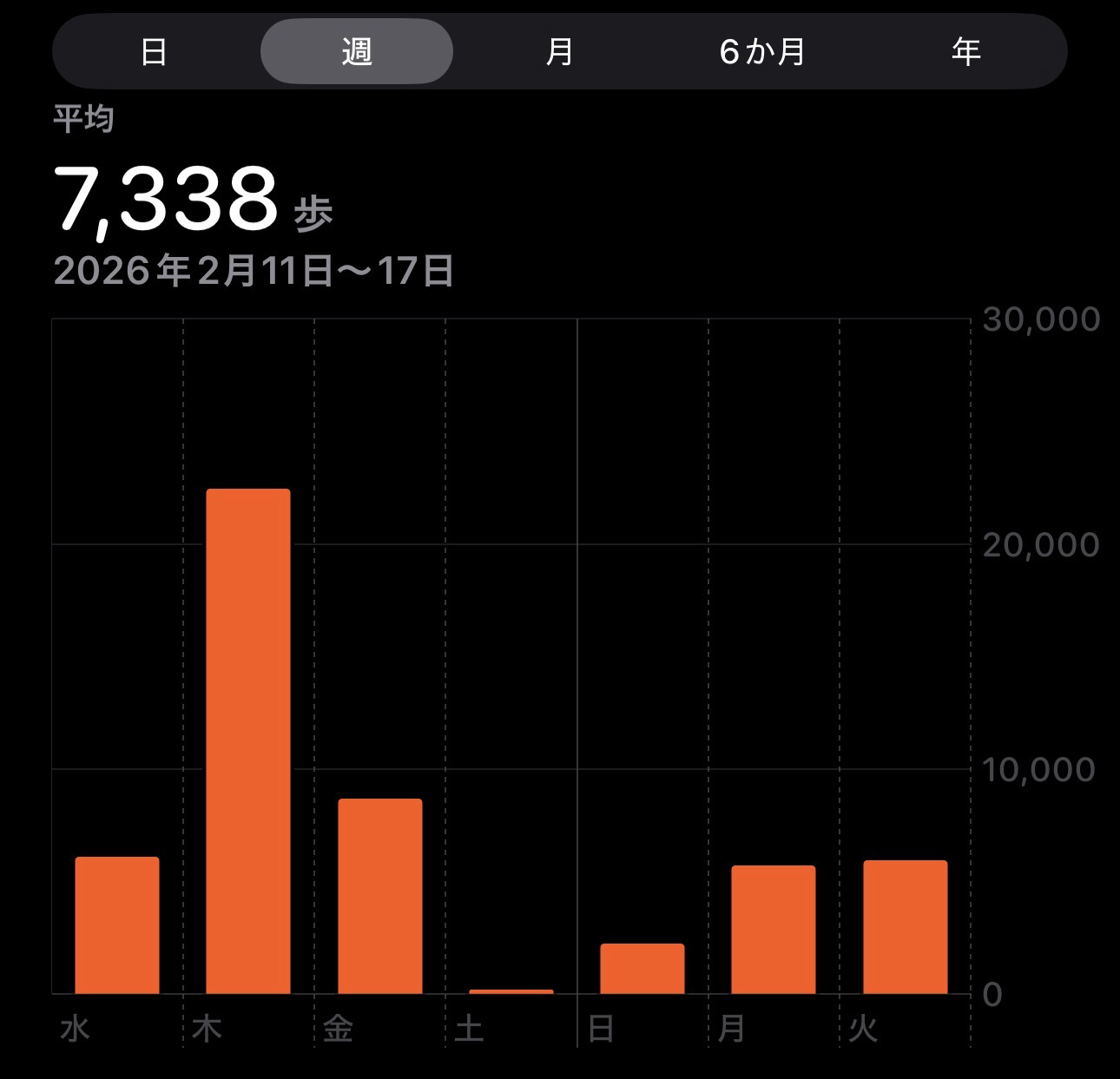This screenshot has height=1079, width=1120.
Task: Select the 火 (Tuesday) step bar
Action: [x=905, y=927]
